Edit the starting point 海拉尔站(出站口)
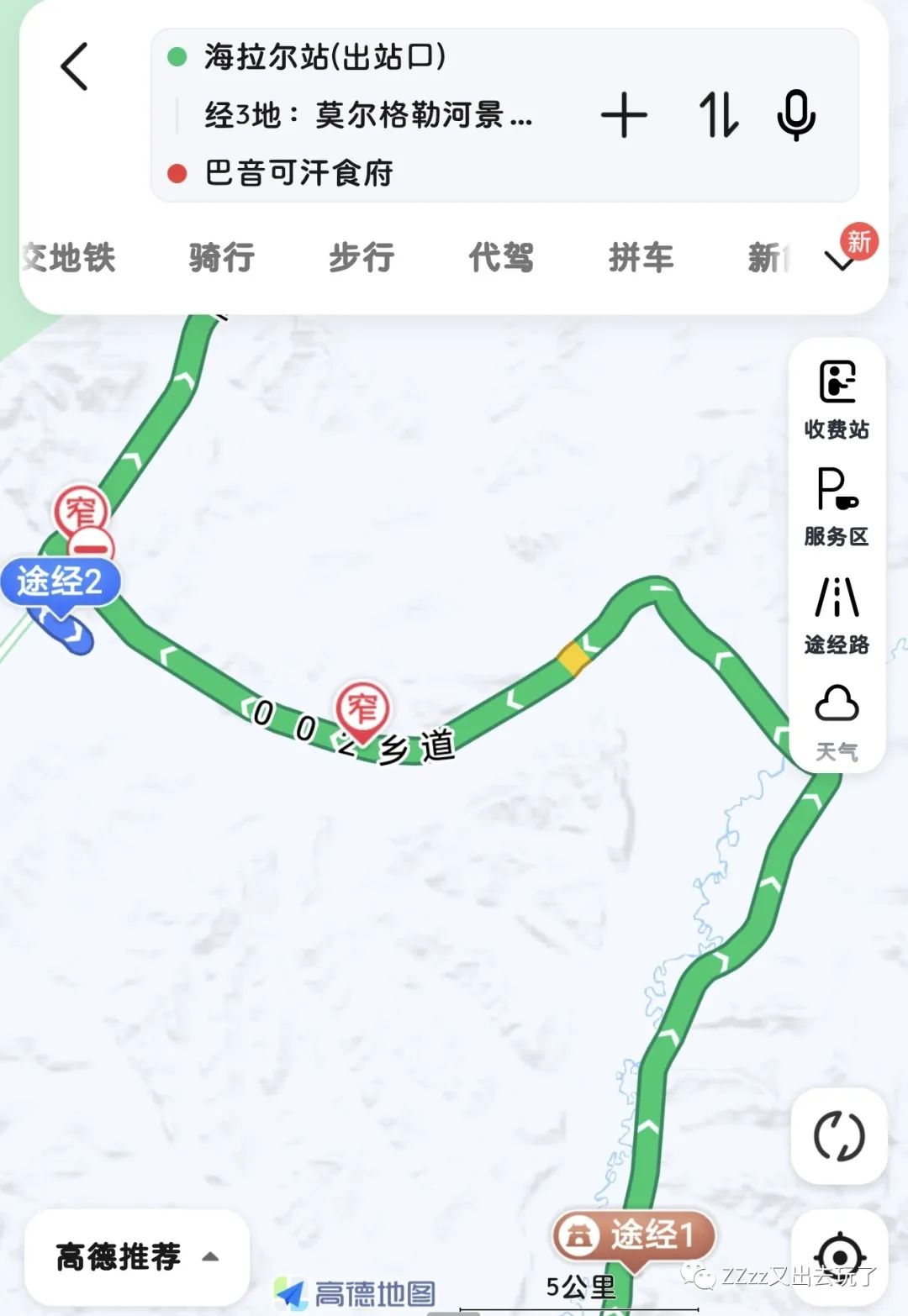 (x=325, y=57)
